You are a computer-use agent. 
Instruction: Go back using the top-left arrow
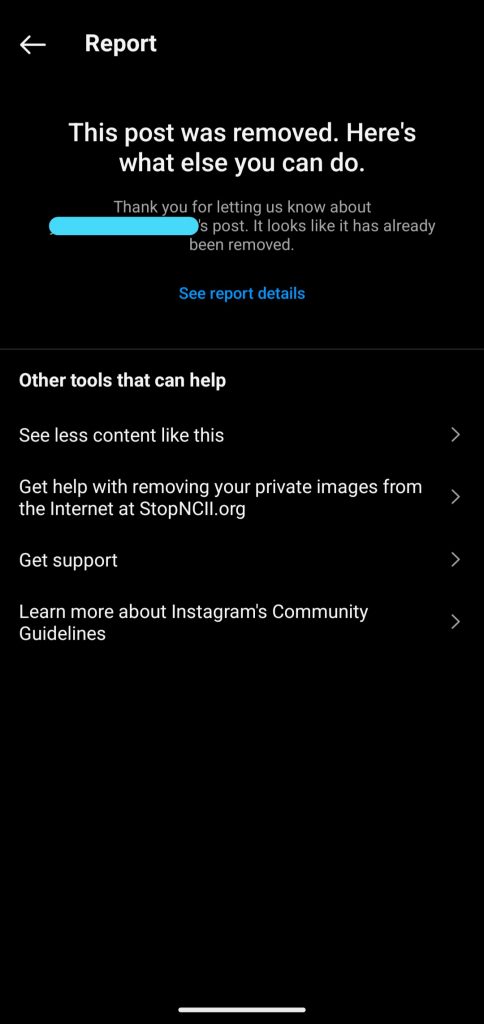(33, 44)
